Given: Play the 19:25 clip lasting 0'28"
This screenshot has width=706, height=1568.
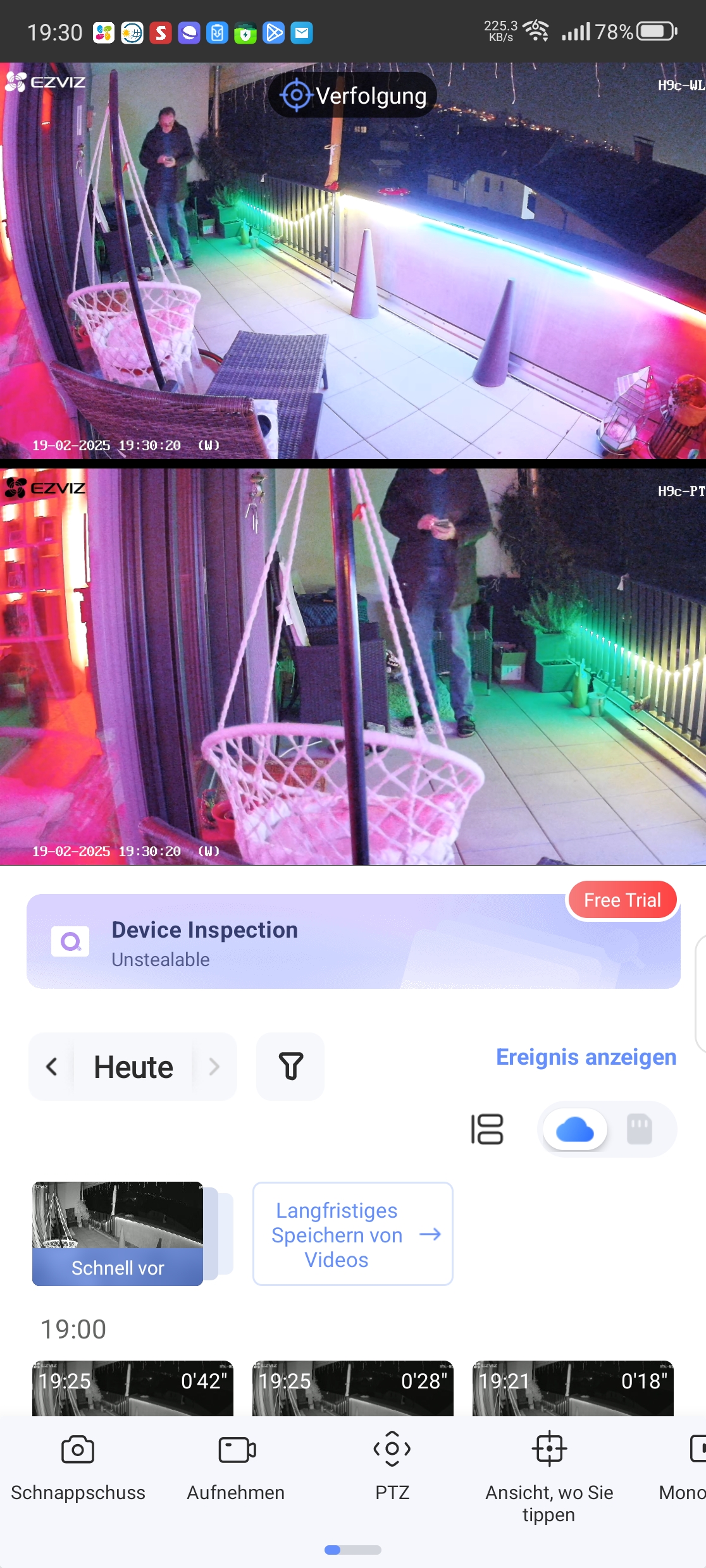Looking at the screenshot, I should pyautogui.click(x=352, y=1388).
